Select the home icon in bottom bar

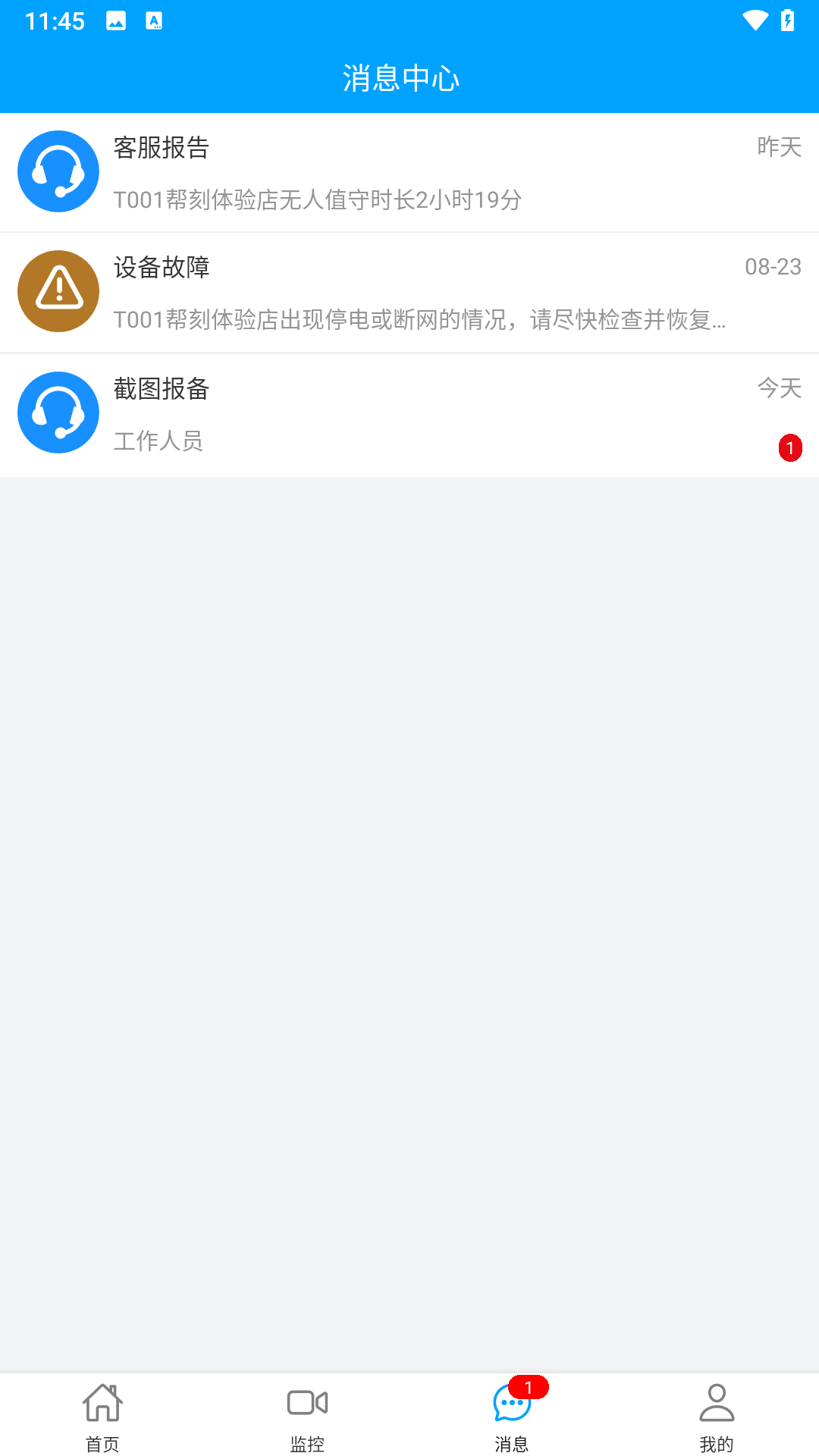102,1404
